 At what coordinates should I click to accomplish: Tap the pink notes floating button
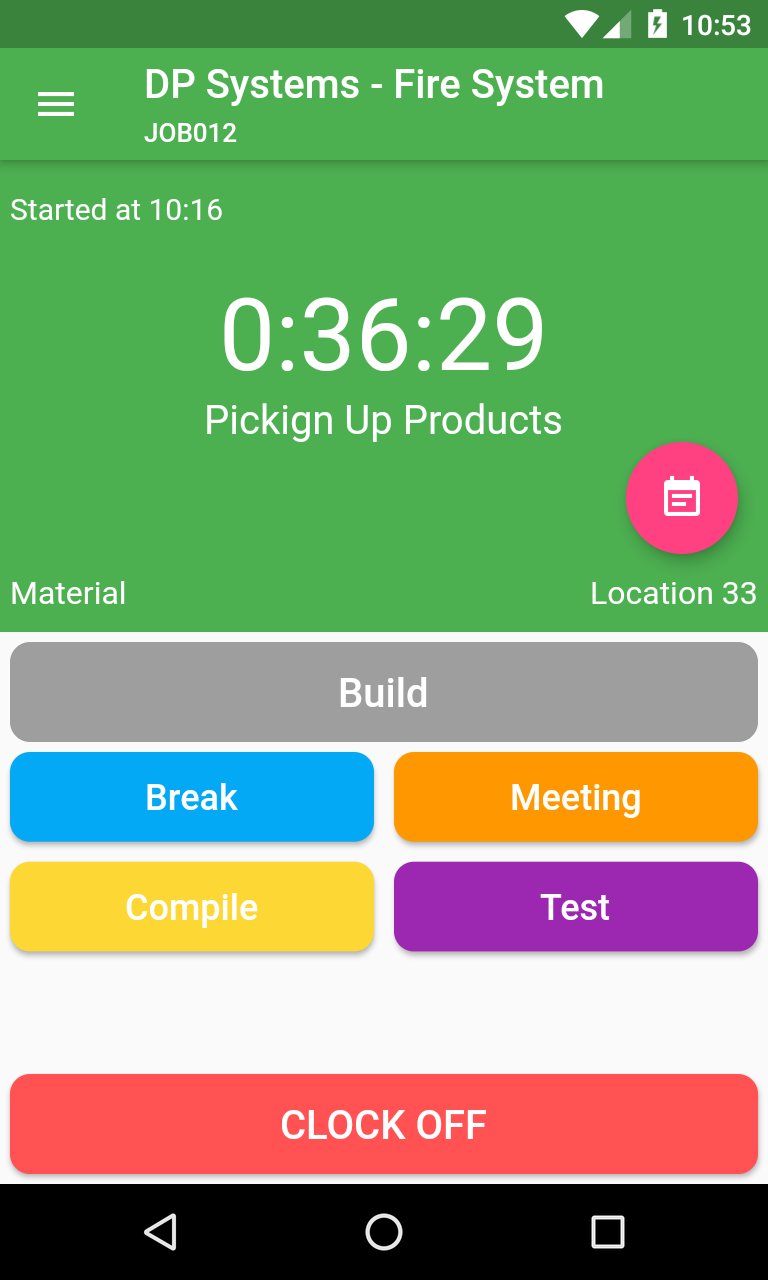[682, 497]
